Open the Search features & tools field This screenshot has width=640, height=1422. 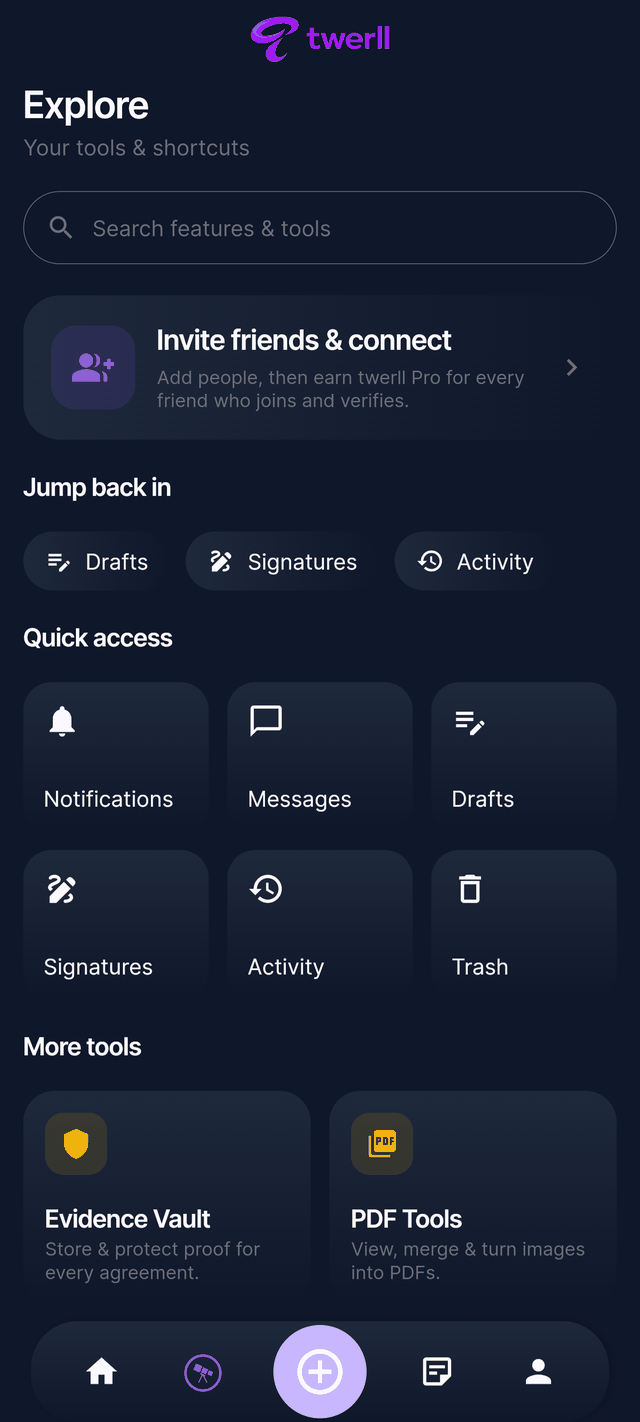[320, 228]
